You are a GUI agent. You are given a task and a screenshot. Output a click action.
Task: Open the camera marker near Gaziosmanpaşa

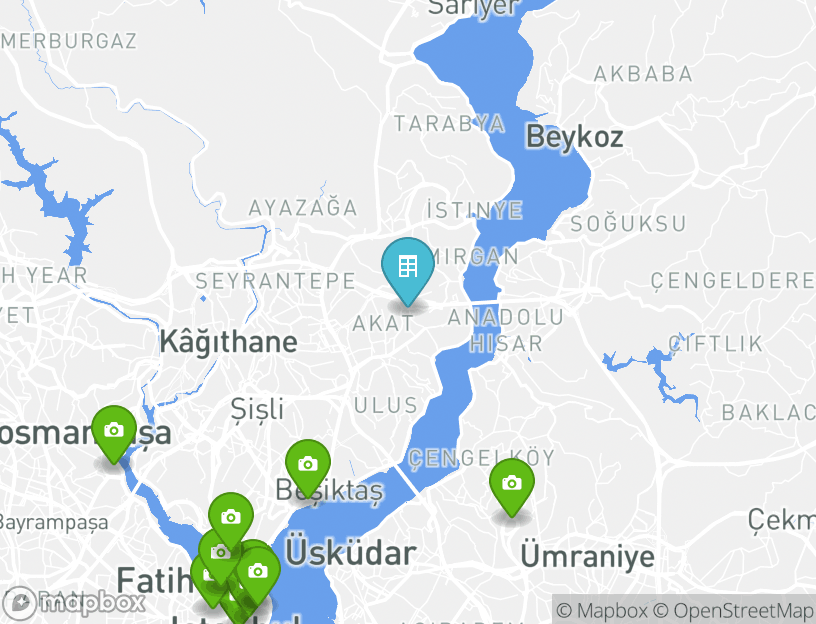click(x=114, y=431)
